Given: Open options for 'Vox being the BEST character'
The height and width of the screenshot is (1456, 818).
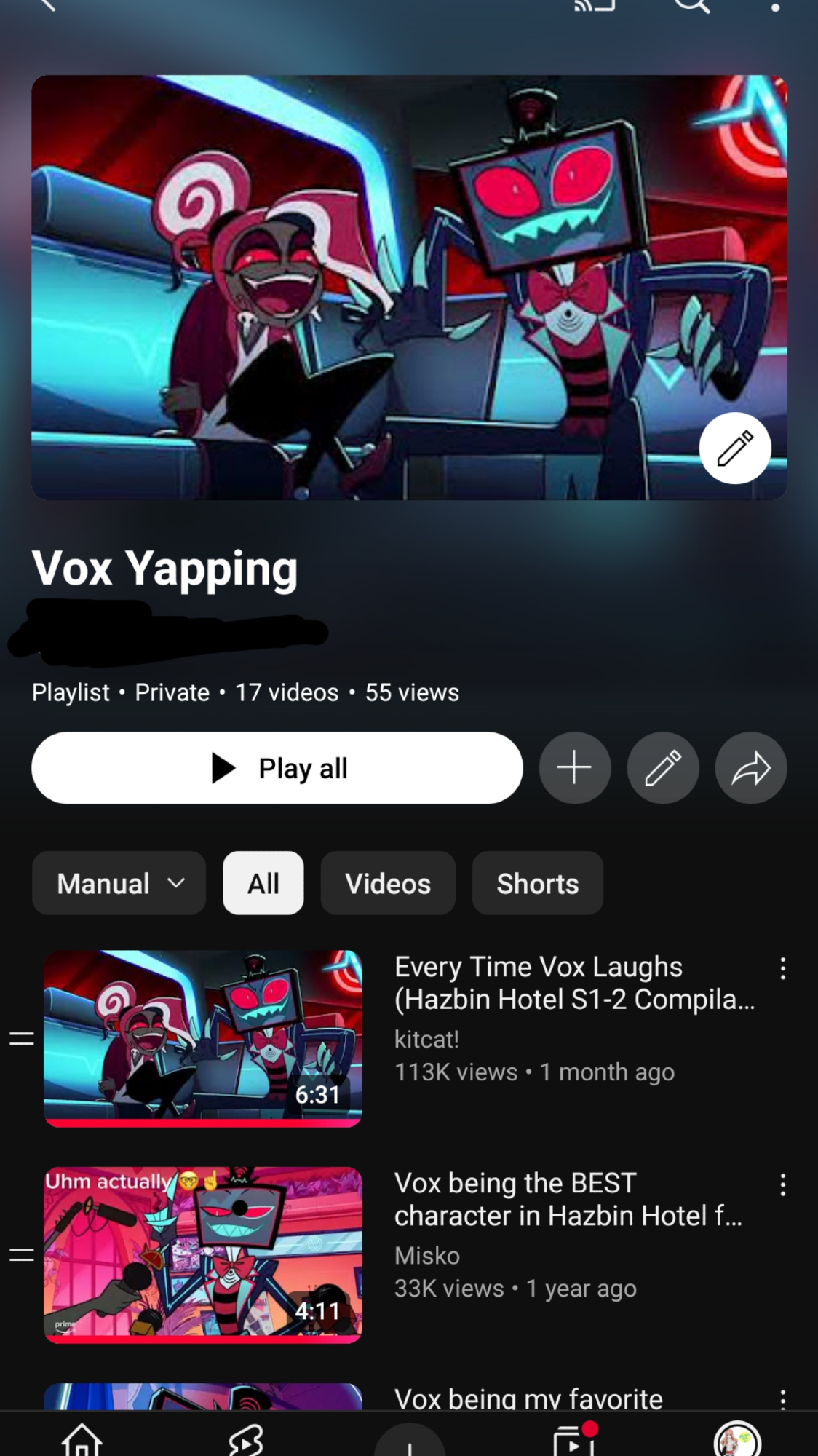Looking at the screenshot, I should (782, 1184).
